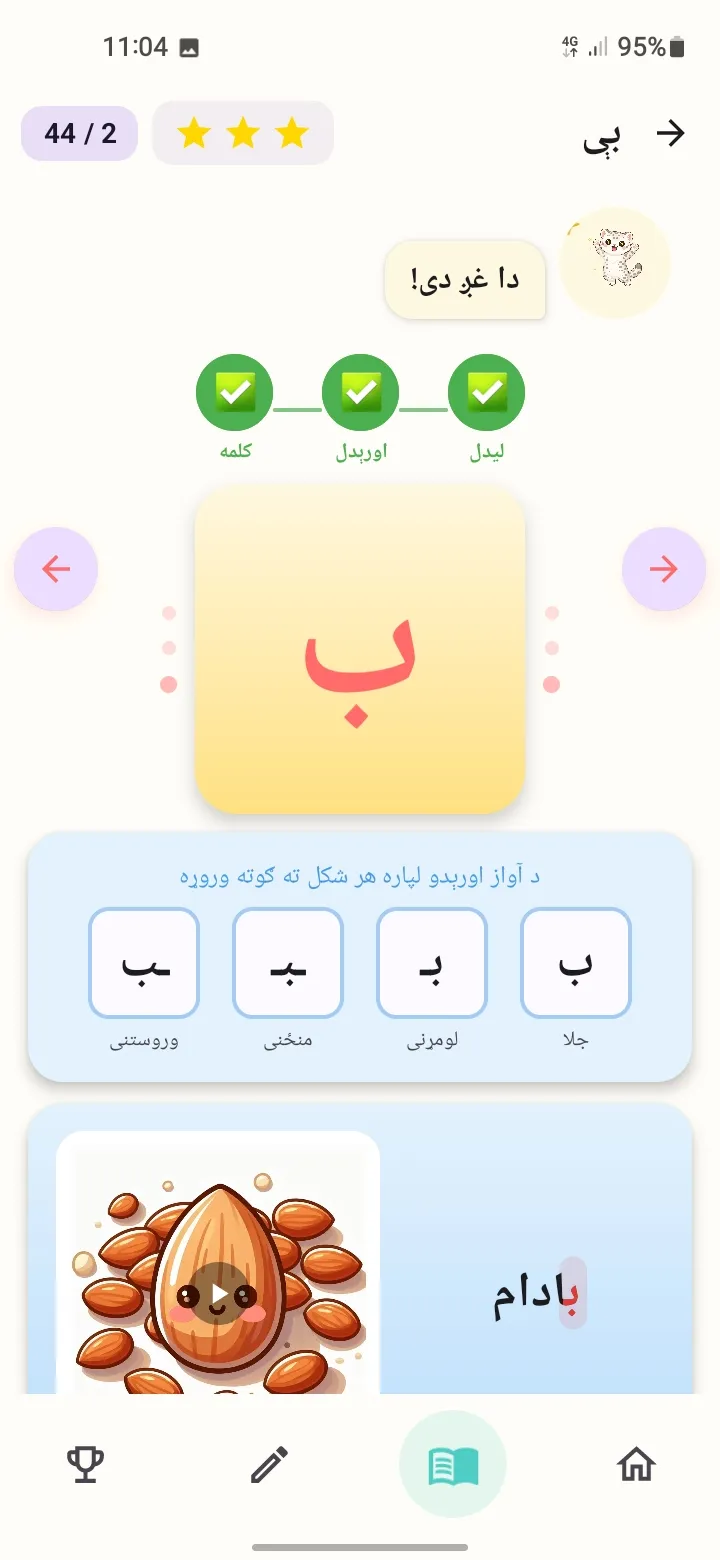Go back with the left arrow button

pos(56,568)
